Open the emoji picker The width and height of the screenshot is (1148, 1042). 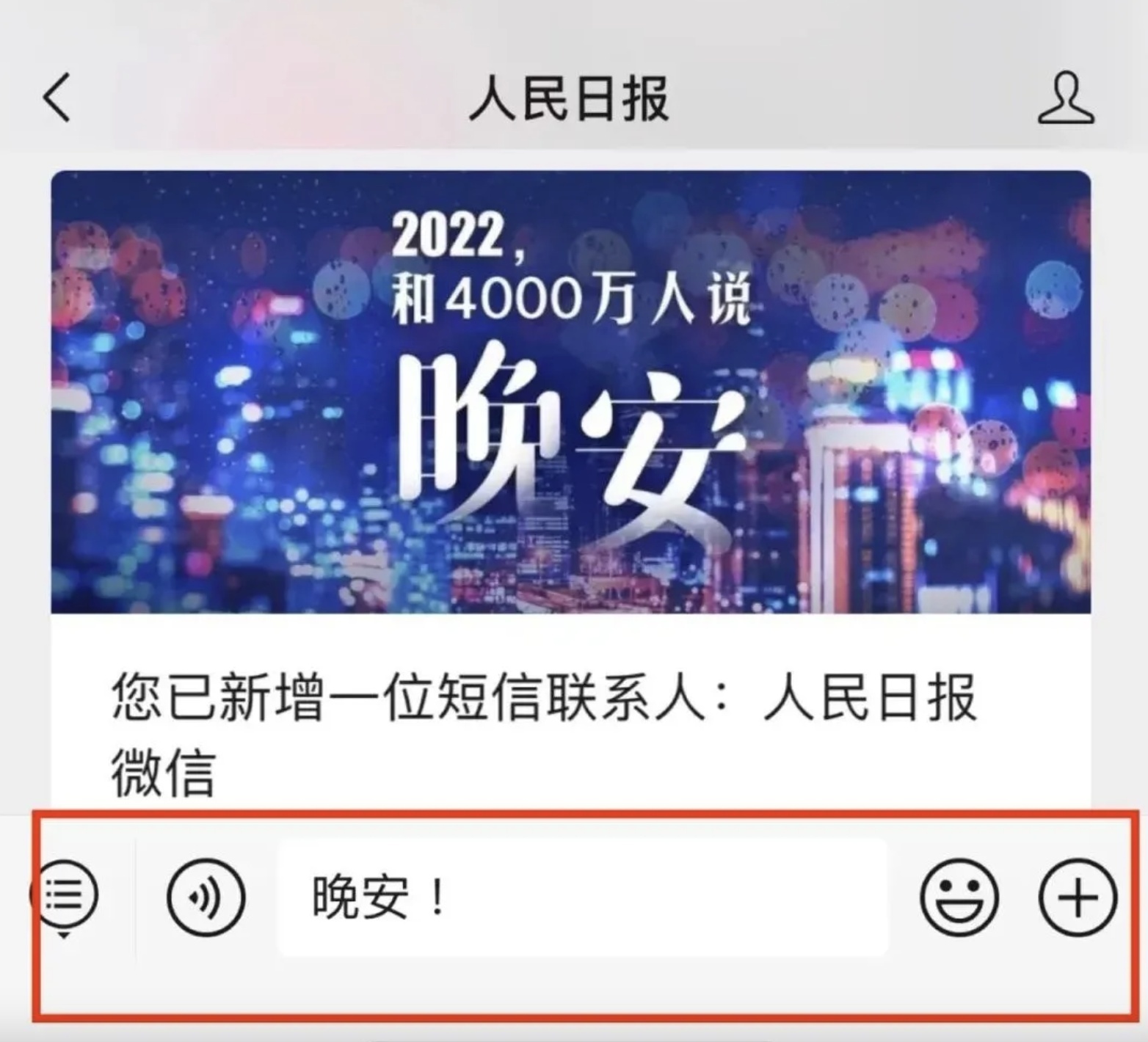959,897
